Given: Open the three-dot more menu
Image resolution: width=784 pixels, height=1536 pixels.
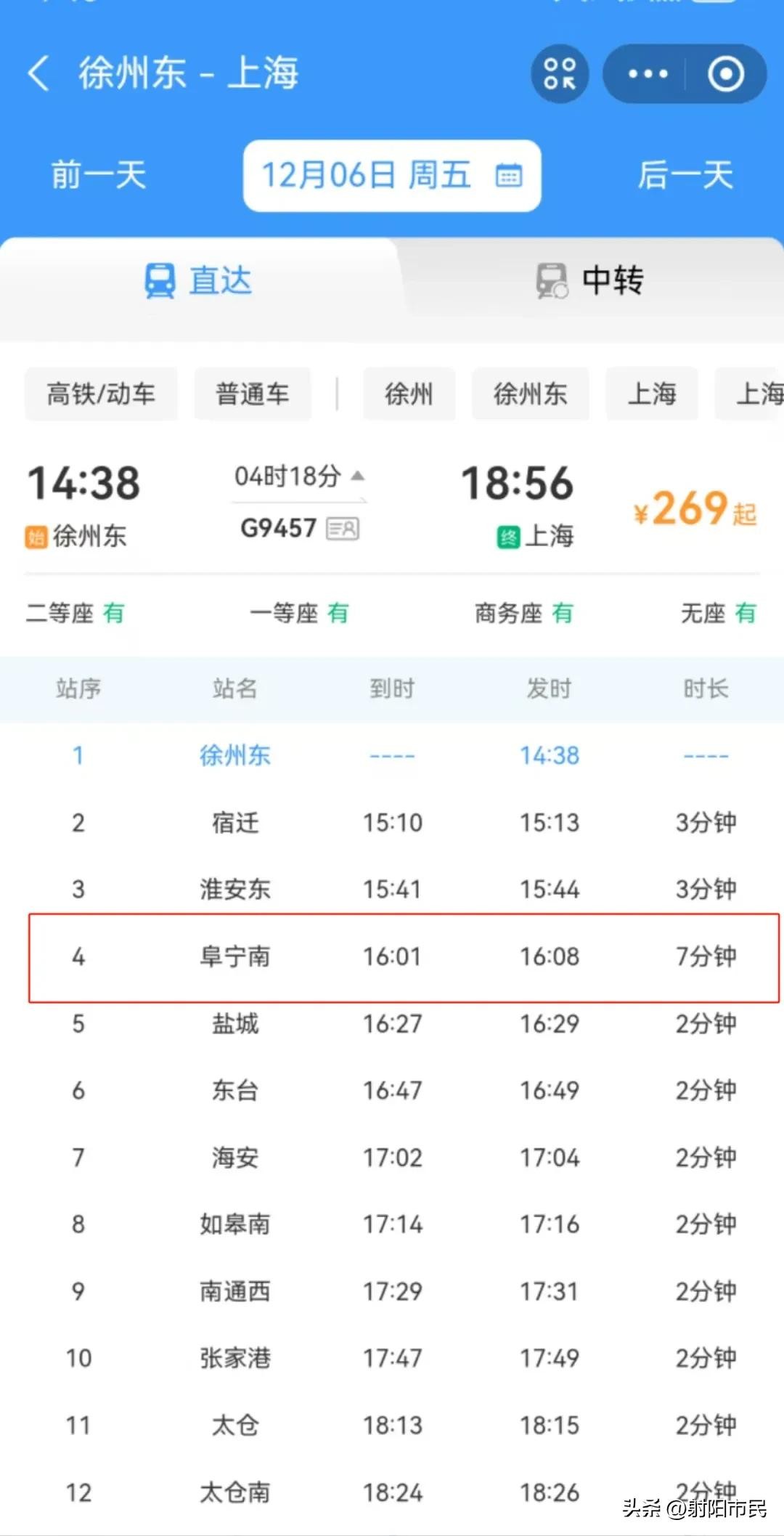Looking at the screenshot, I should pos(648,73).
